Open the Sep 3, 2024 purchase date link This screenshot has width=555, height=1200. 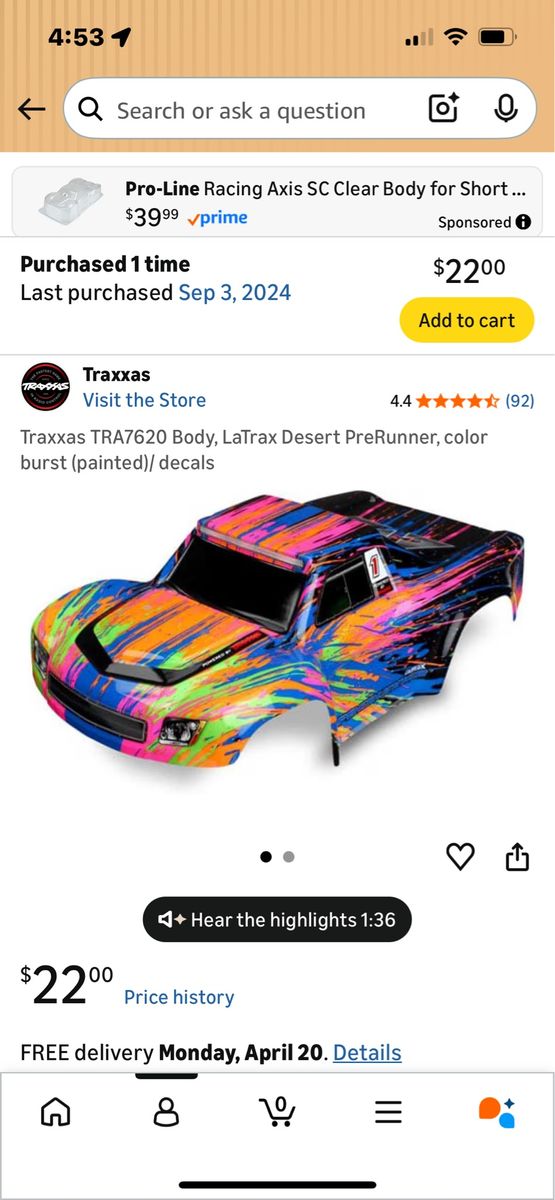pos(235,293)
